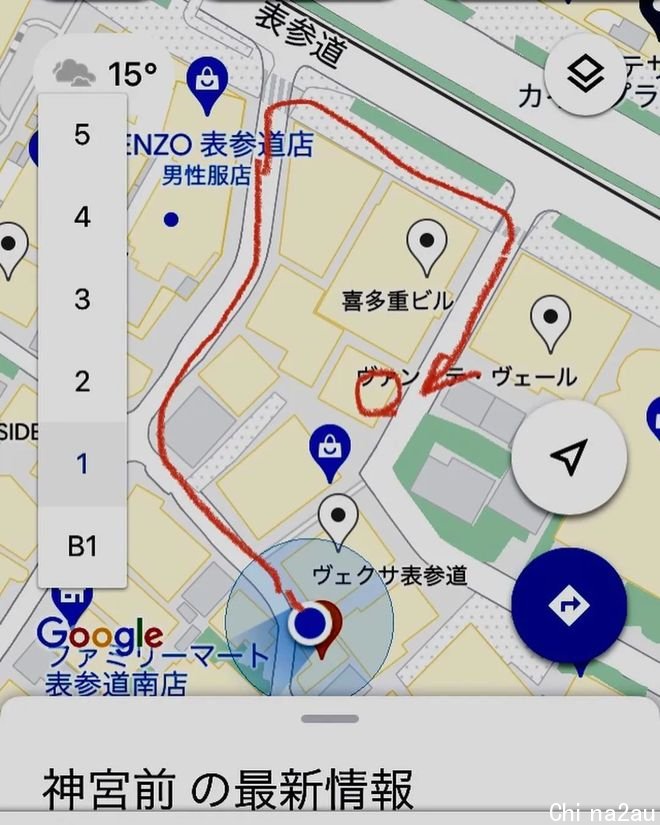Tap the pin beside ヴェール label
Image resolution: width=660 pixels, height=825 pixels.
[550, 322]
